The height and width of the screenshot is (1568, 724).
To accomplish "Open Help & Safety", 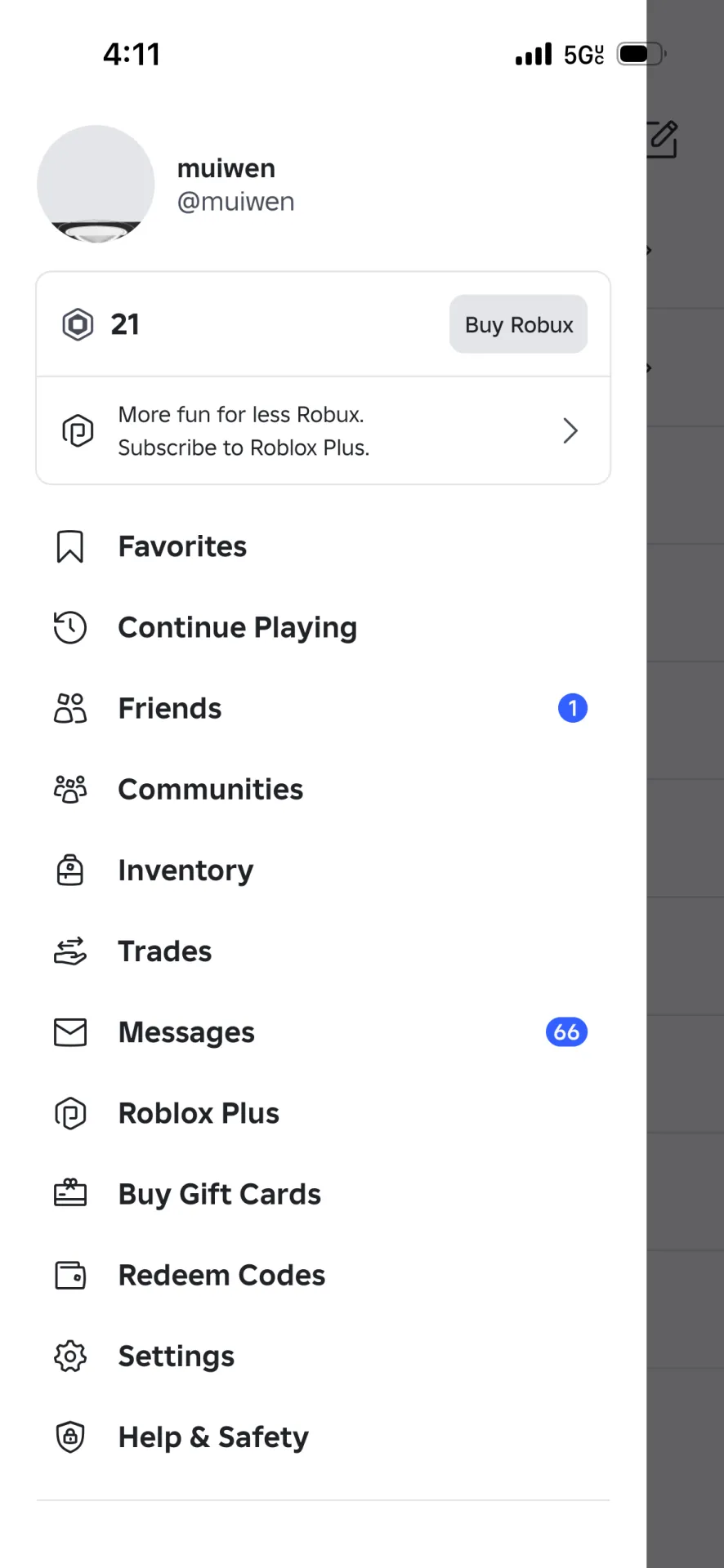I will pos(323,1437).
